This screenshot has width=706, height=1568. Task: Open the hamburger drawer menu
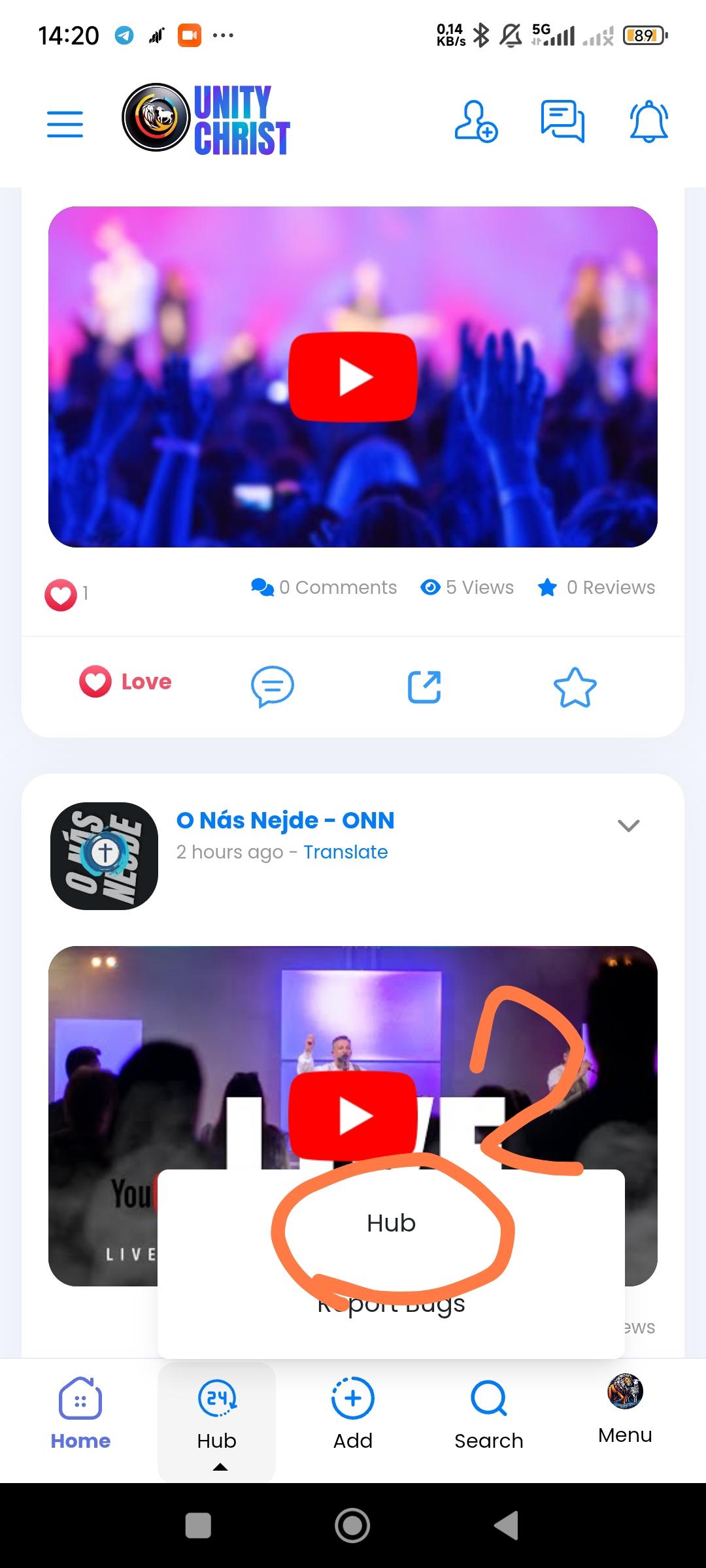click(65, 123)
